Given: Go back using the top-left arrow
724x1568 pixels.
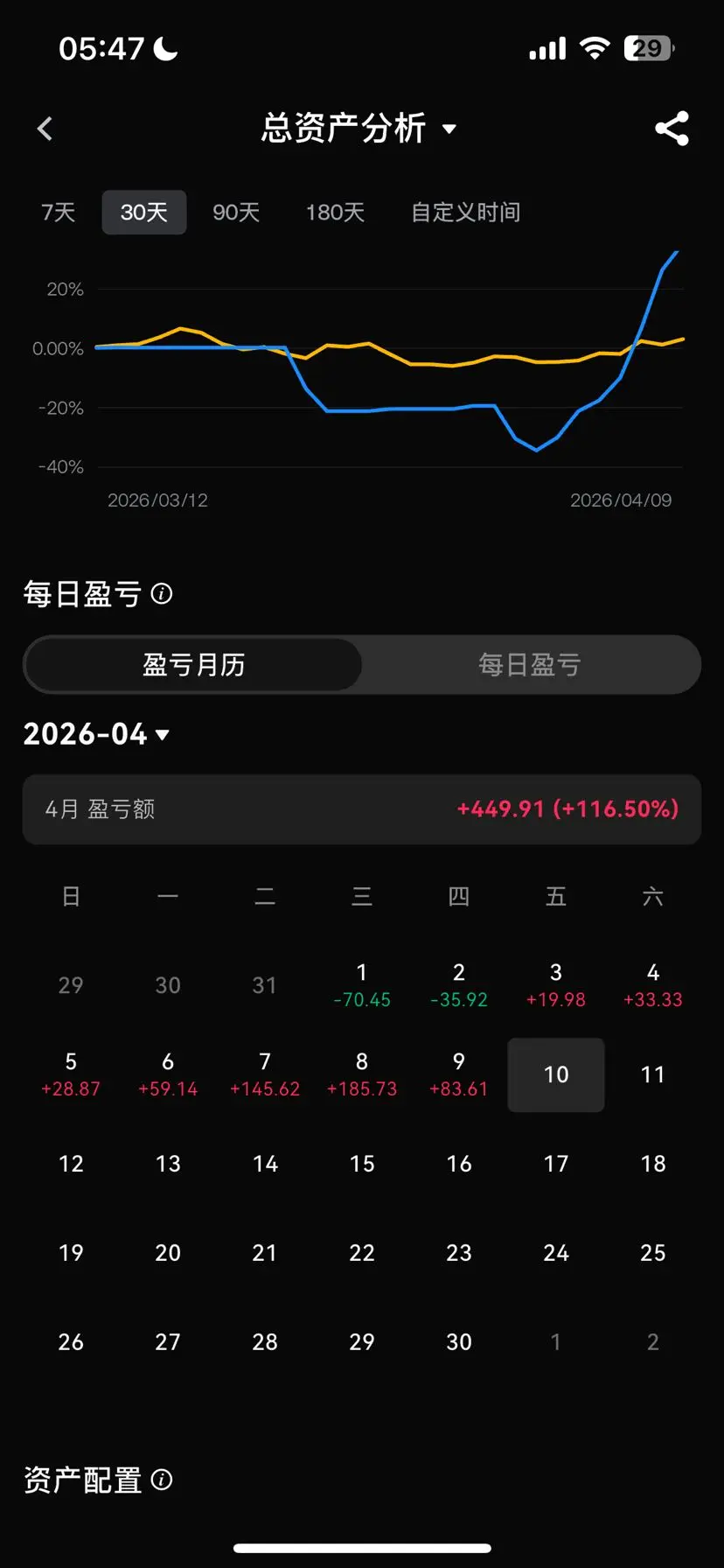Looking at the screenshot, I should (45, 129).
